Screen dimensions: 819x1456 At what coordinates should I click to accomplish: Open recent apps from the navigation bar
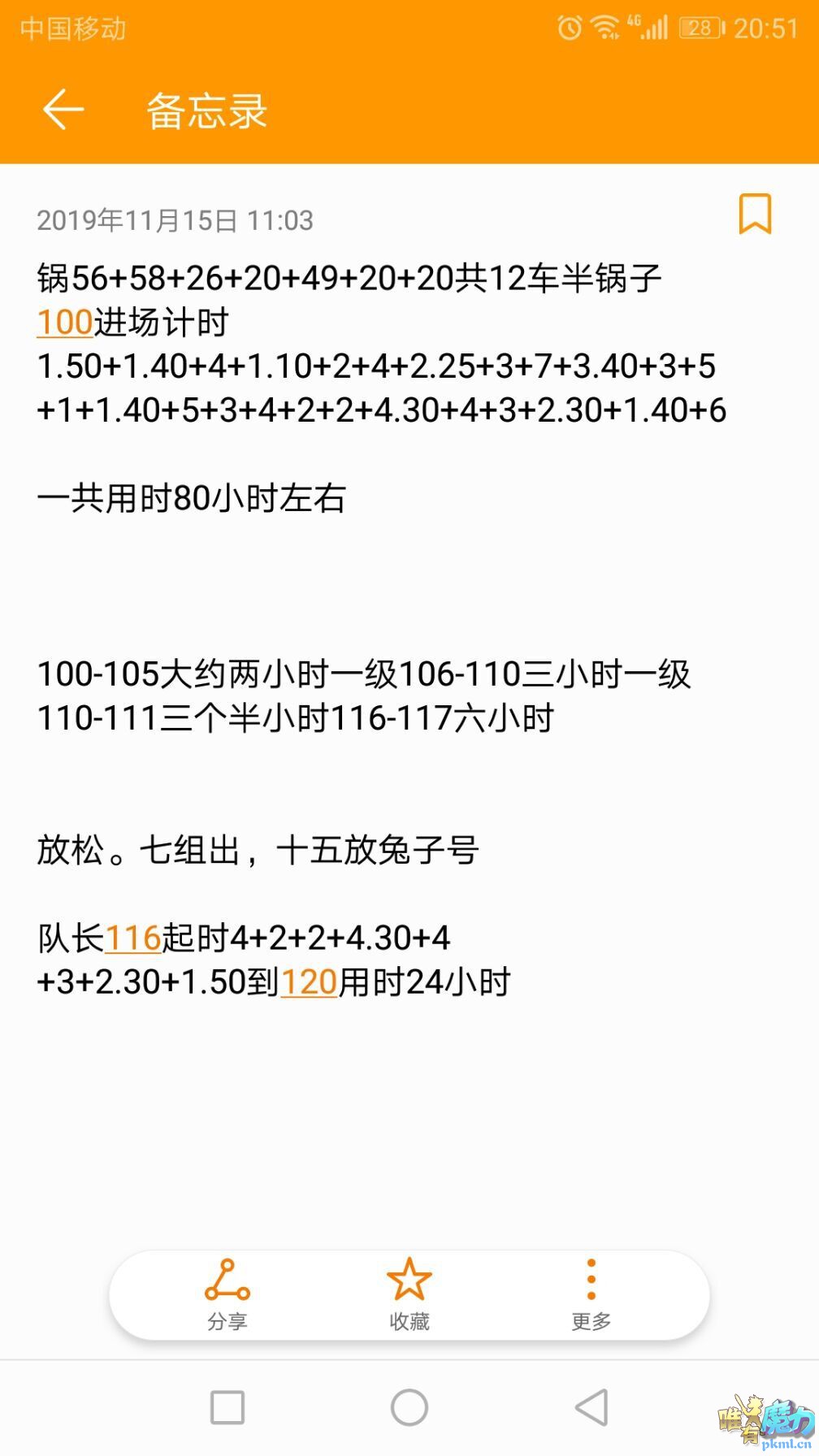[227, 1406]
